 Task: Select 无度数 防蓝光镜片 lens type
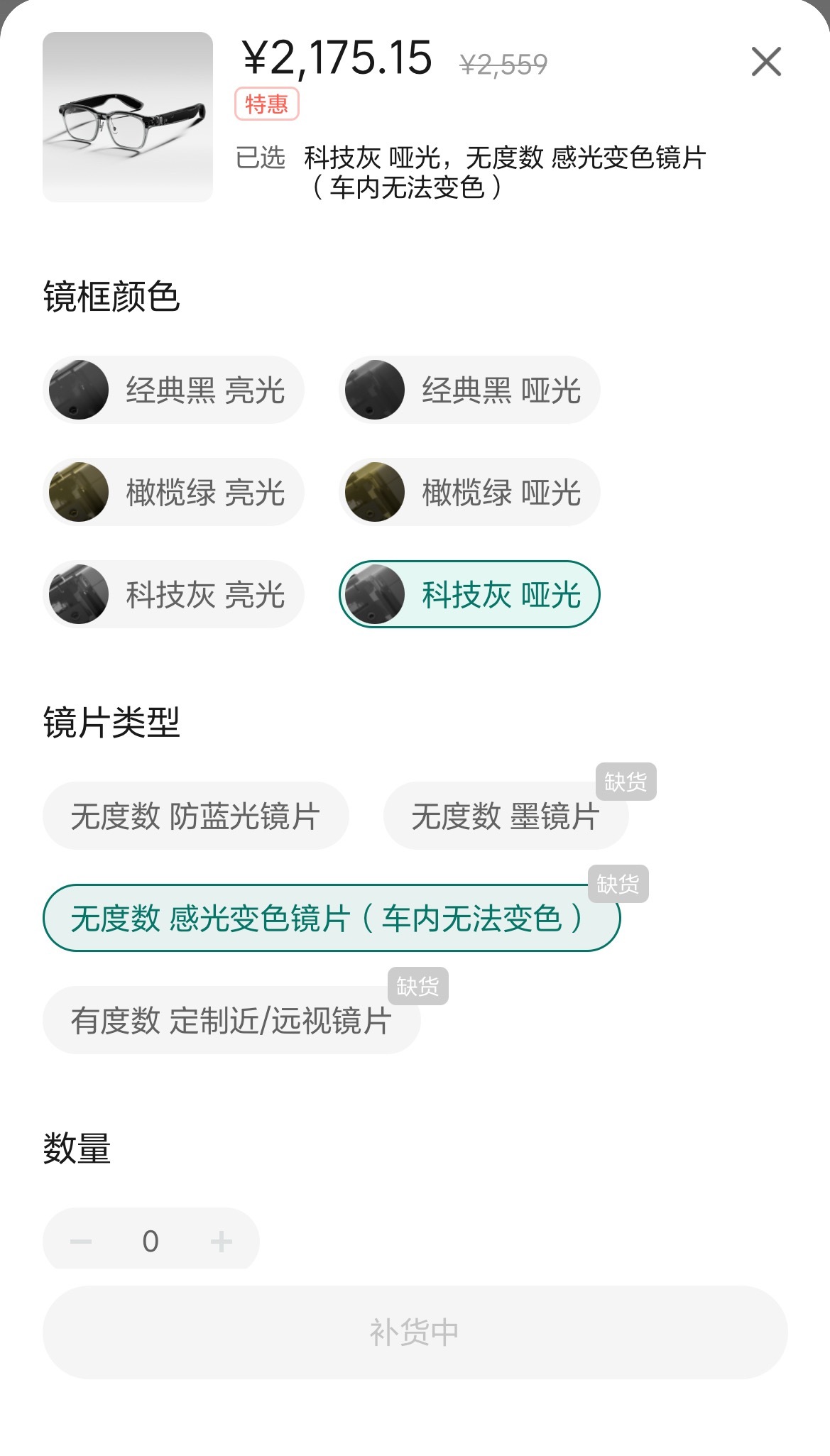[x=196, y=816]
